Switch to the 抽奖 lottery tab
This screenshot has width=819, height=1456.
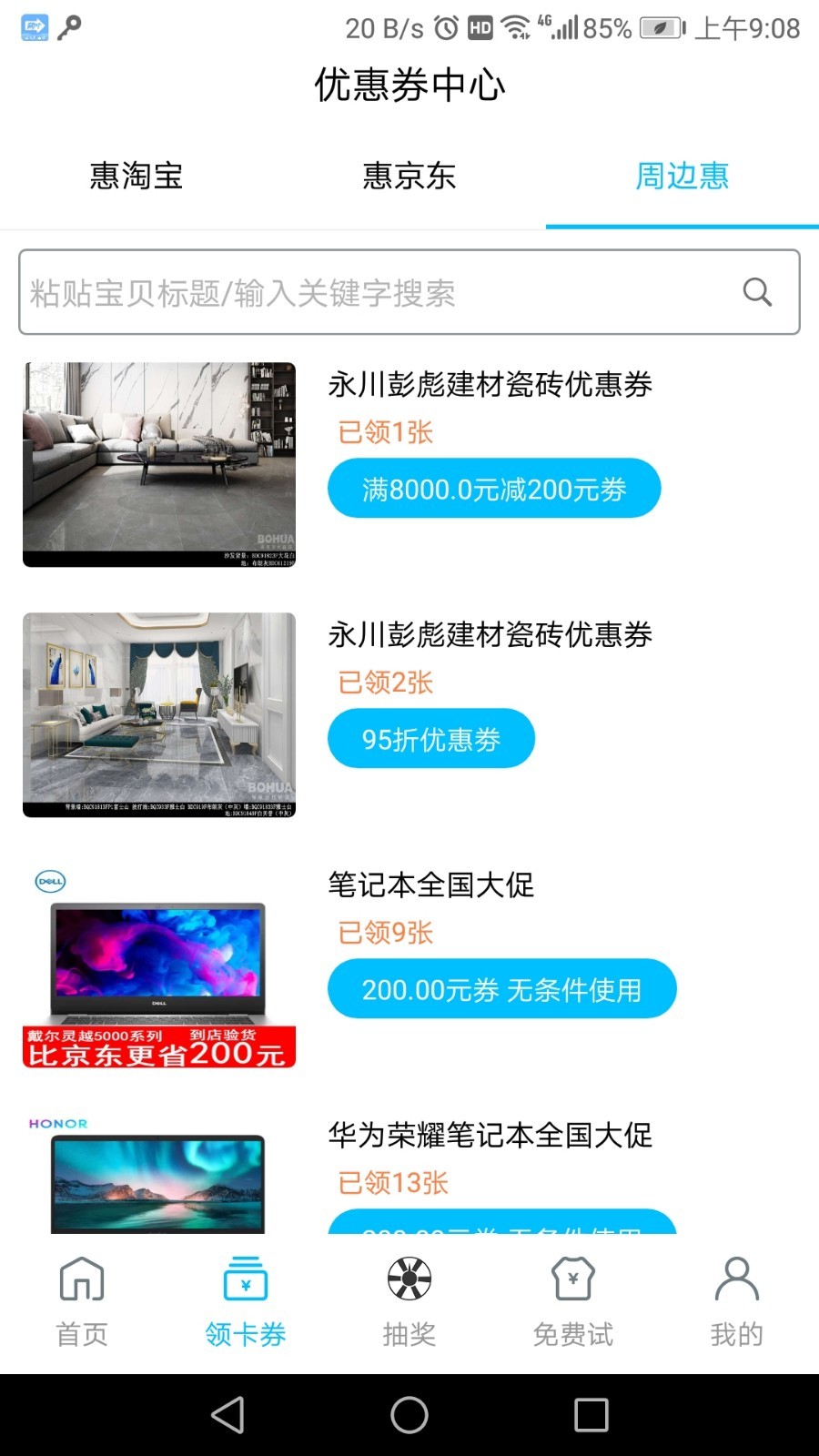pyautogui.click(x=409, y=1301)
